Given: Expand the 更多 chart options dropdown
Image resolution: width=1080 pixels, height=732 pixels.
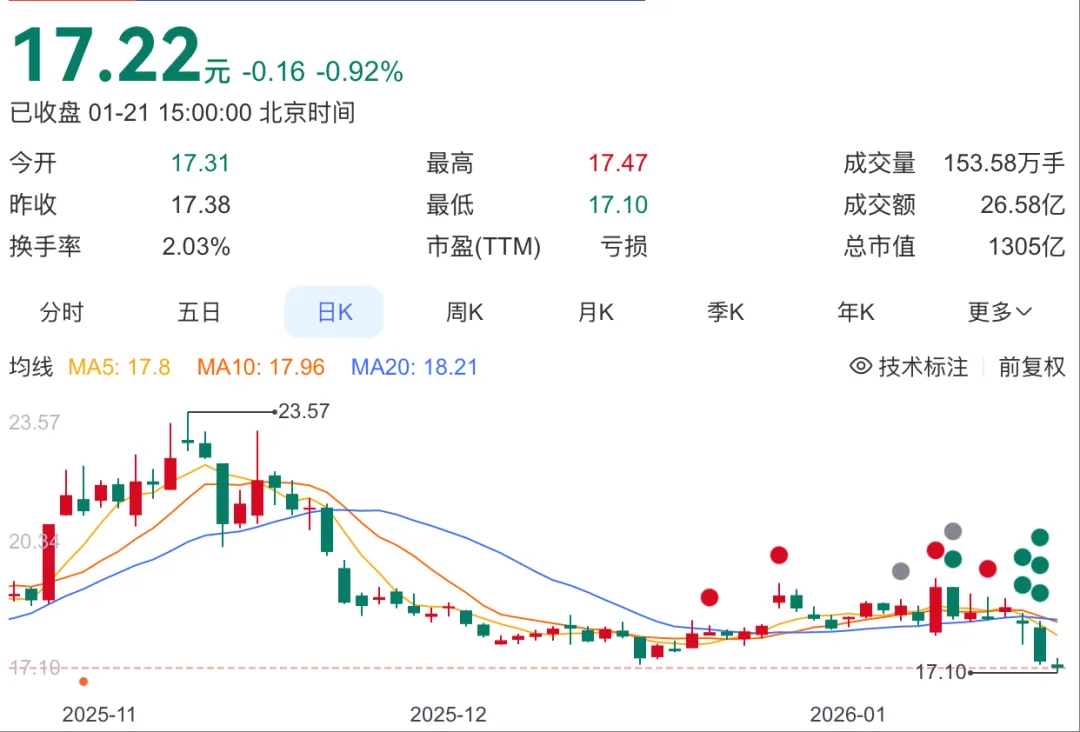Looking at the screenshot, I should pos(999,312).
